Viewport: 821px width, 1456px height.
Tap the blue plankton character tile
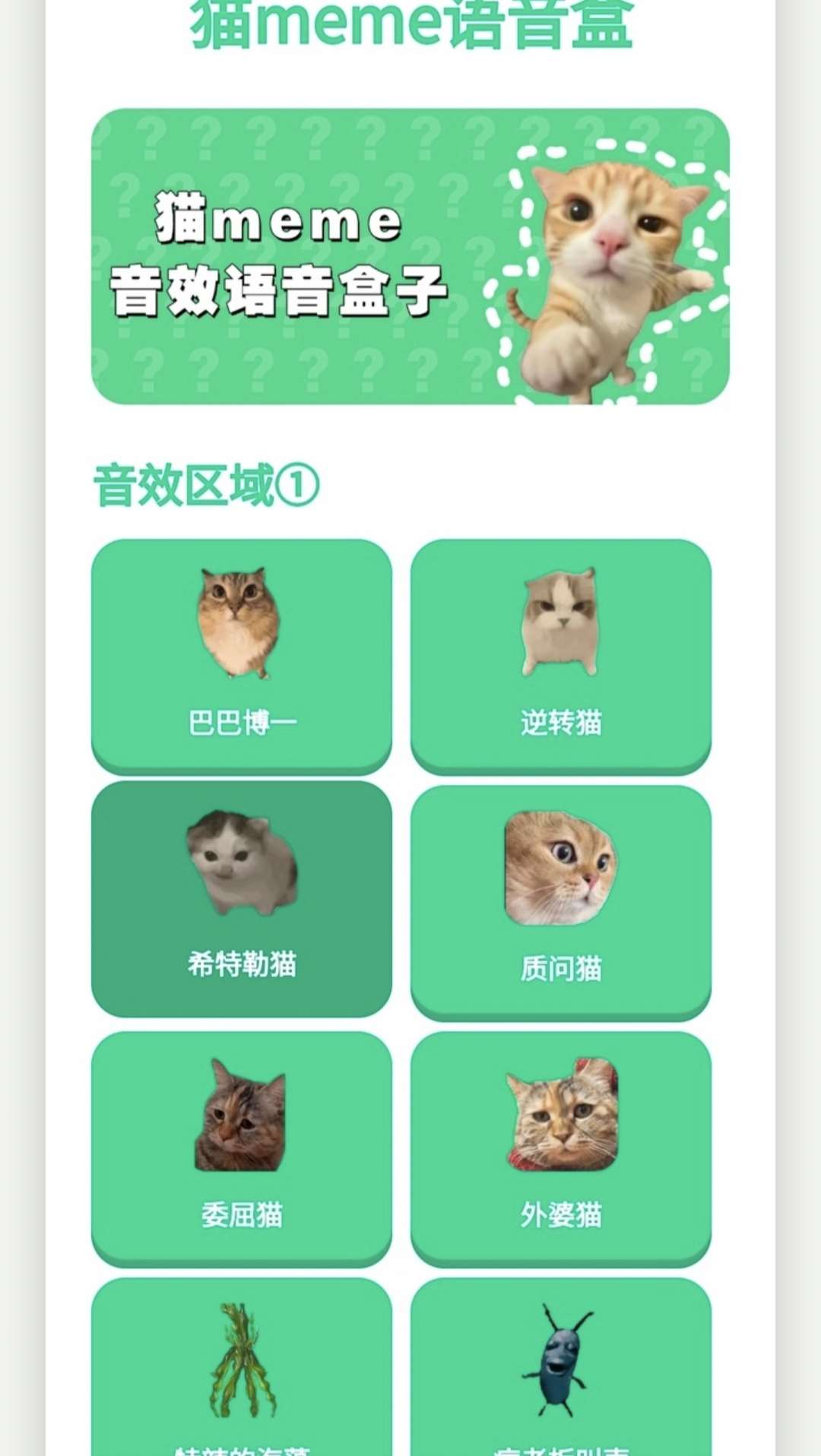pyautogui.click(x=561, y=1368)
